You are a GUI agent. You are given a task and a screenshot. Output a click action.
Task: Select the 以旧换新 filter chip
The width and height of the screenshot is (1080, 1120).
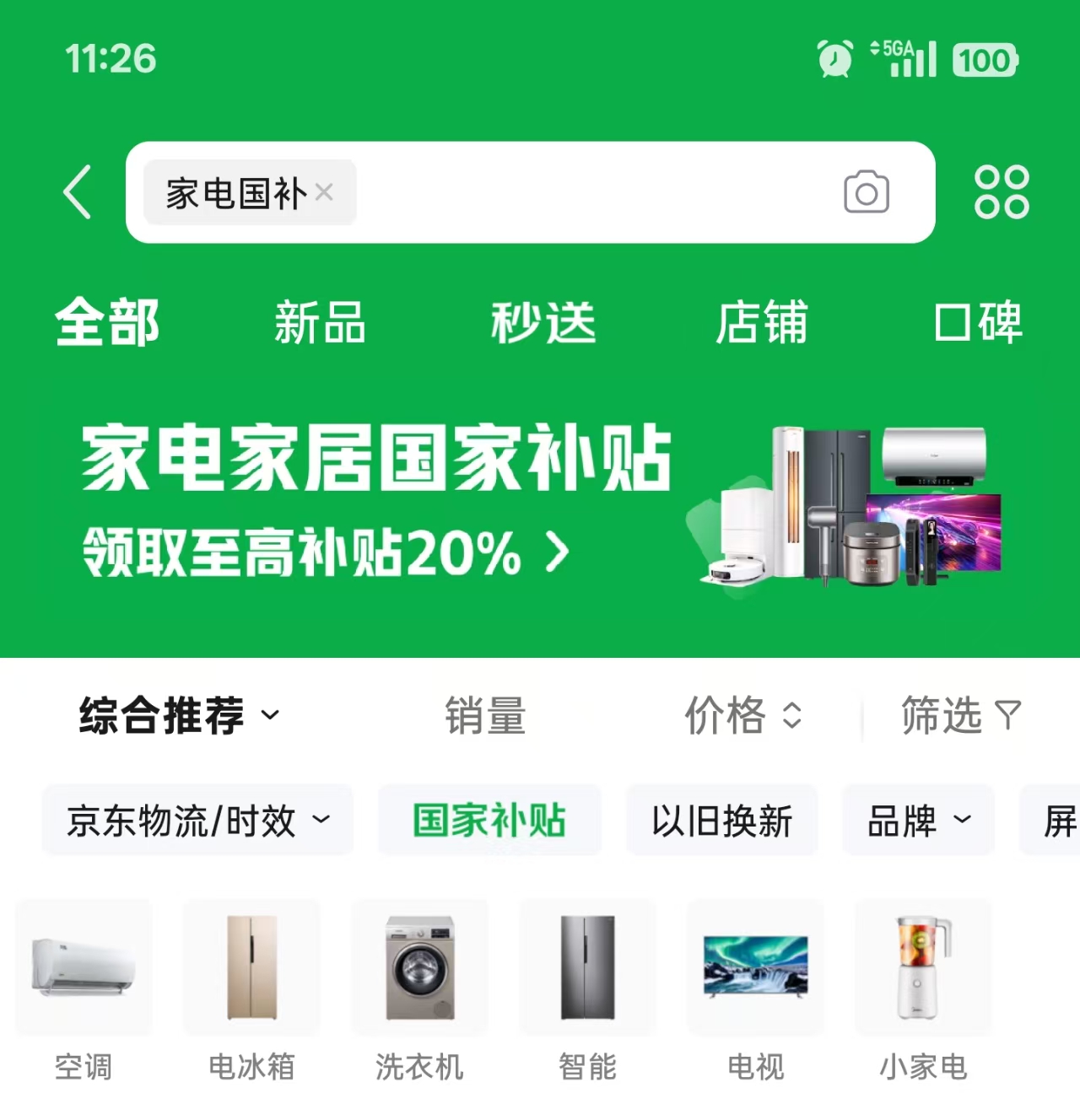(x=721, y=821)
